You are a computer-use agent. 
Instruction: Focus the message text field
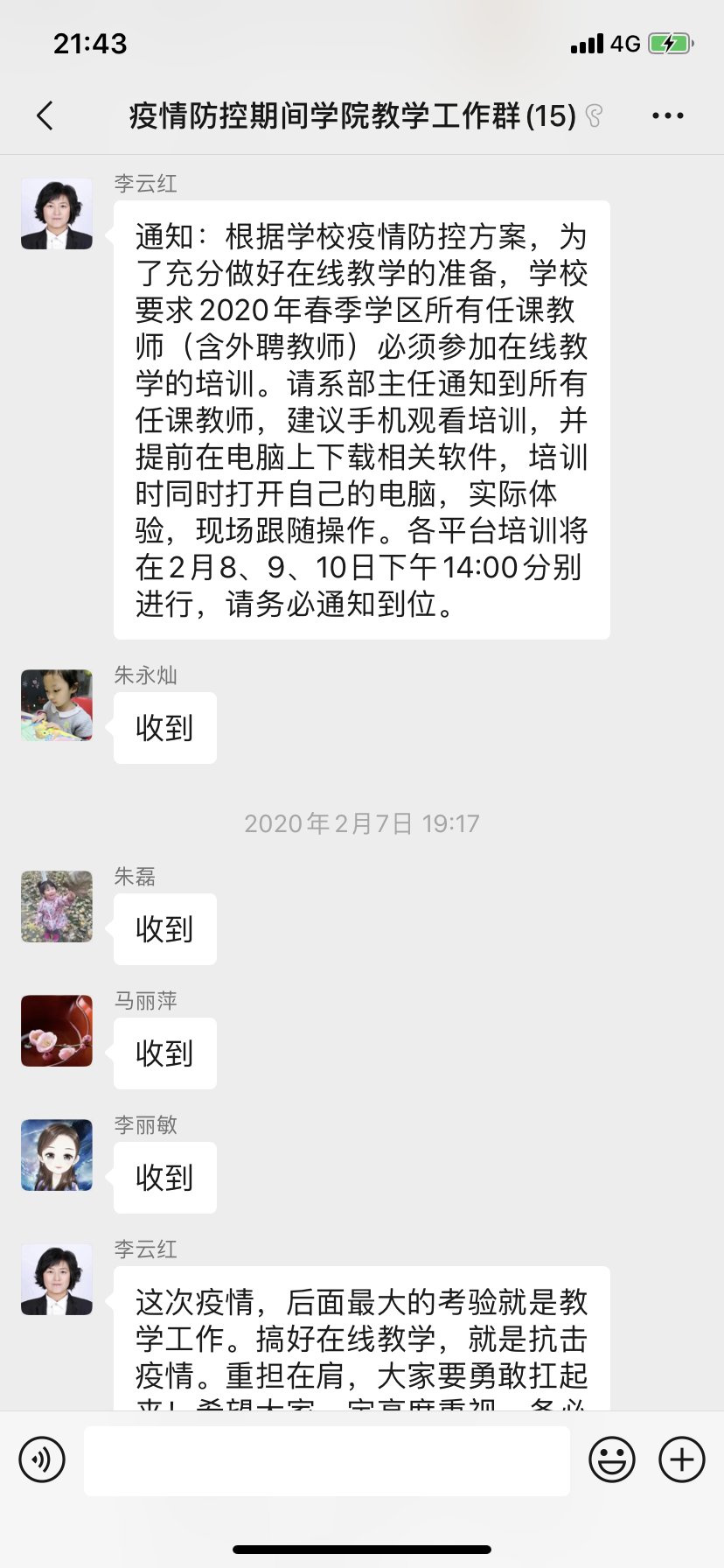(327, 1460)
